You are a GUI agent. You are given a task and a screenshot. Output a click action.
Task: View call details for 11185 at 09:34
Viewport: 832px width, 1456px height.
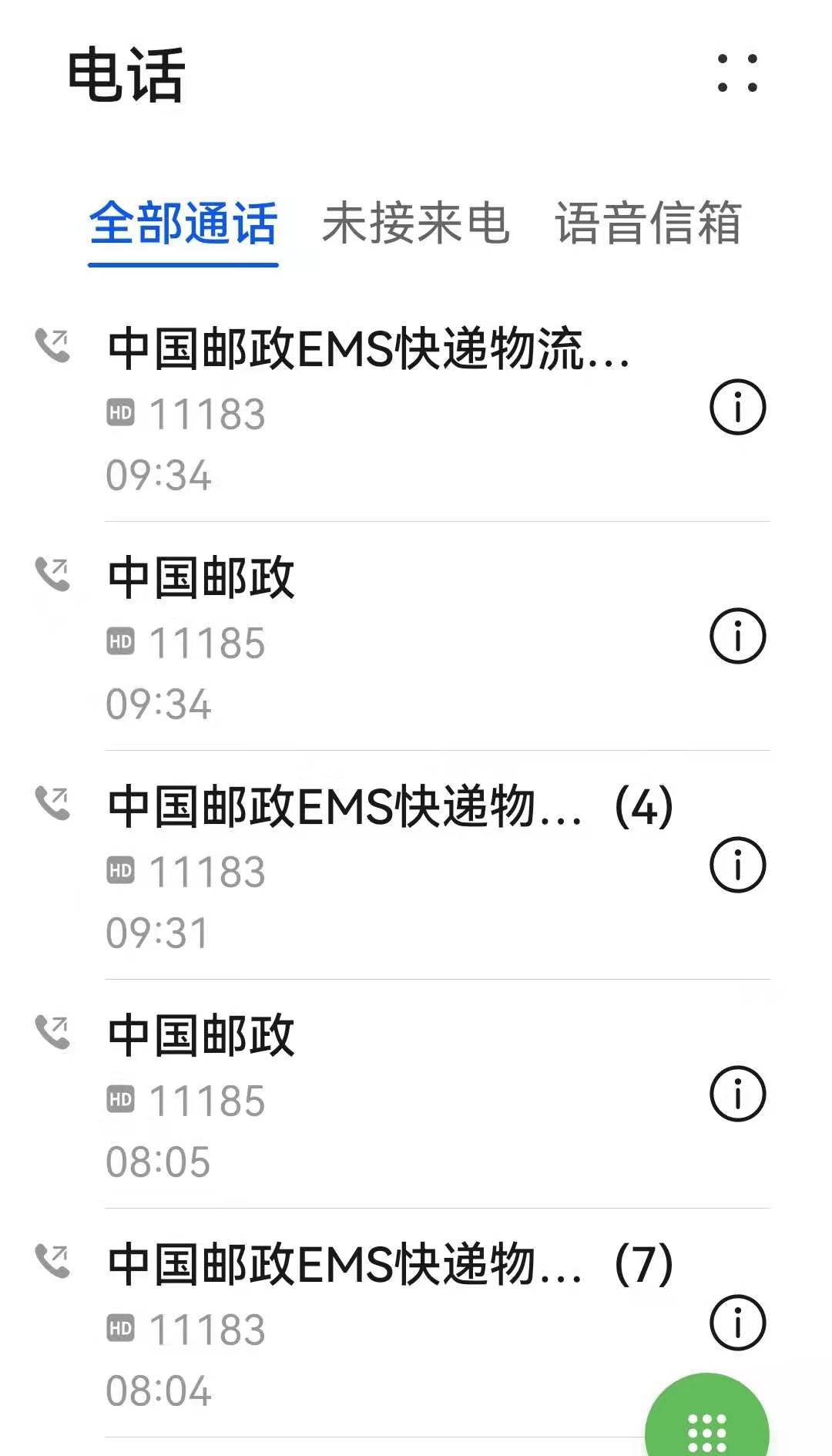click(x=737, y=636)
